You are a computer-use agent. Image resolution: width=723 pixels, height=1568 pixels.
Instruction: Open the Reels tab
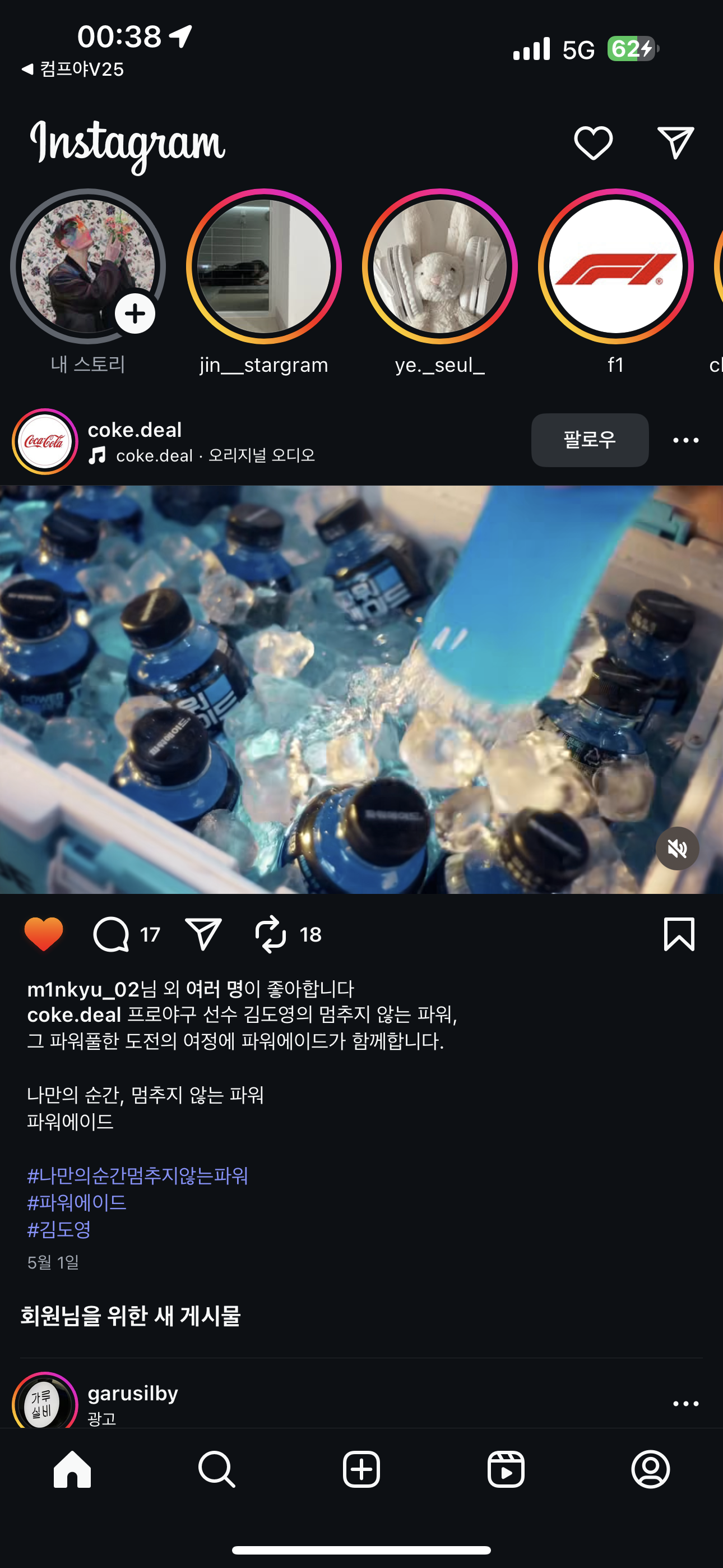pos(506,1469)
